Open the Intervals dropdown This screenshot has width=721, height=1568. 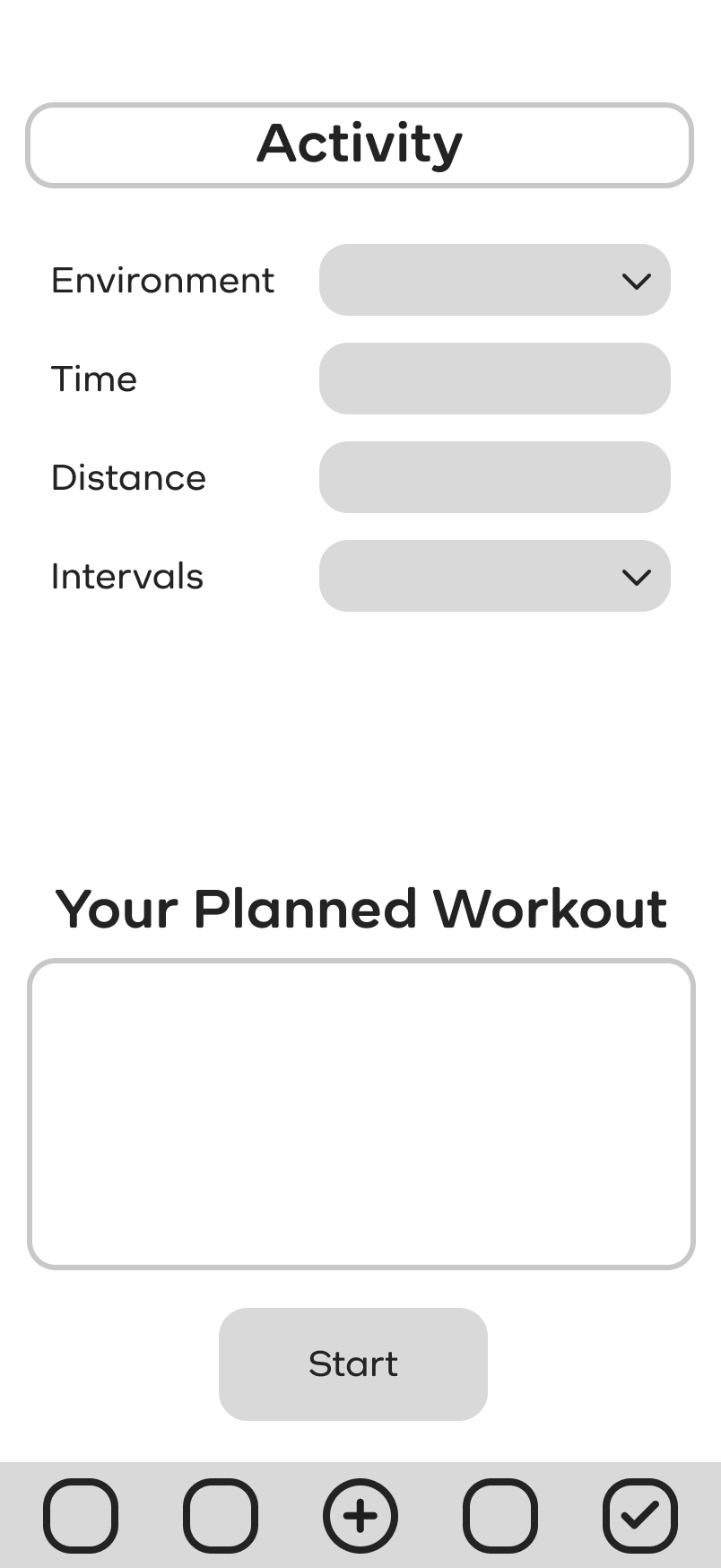(x=495, y=576)
